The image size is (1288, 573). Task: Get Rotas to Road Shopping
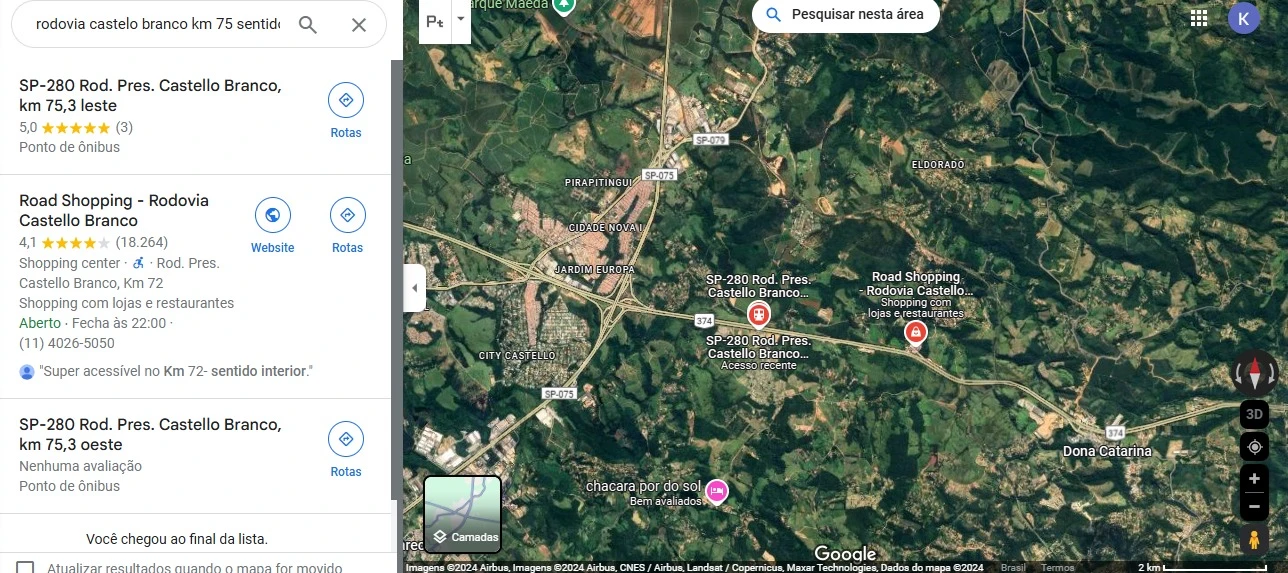point(347,226)
